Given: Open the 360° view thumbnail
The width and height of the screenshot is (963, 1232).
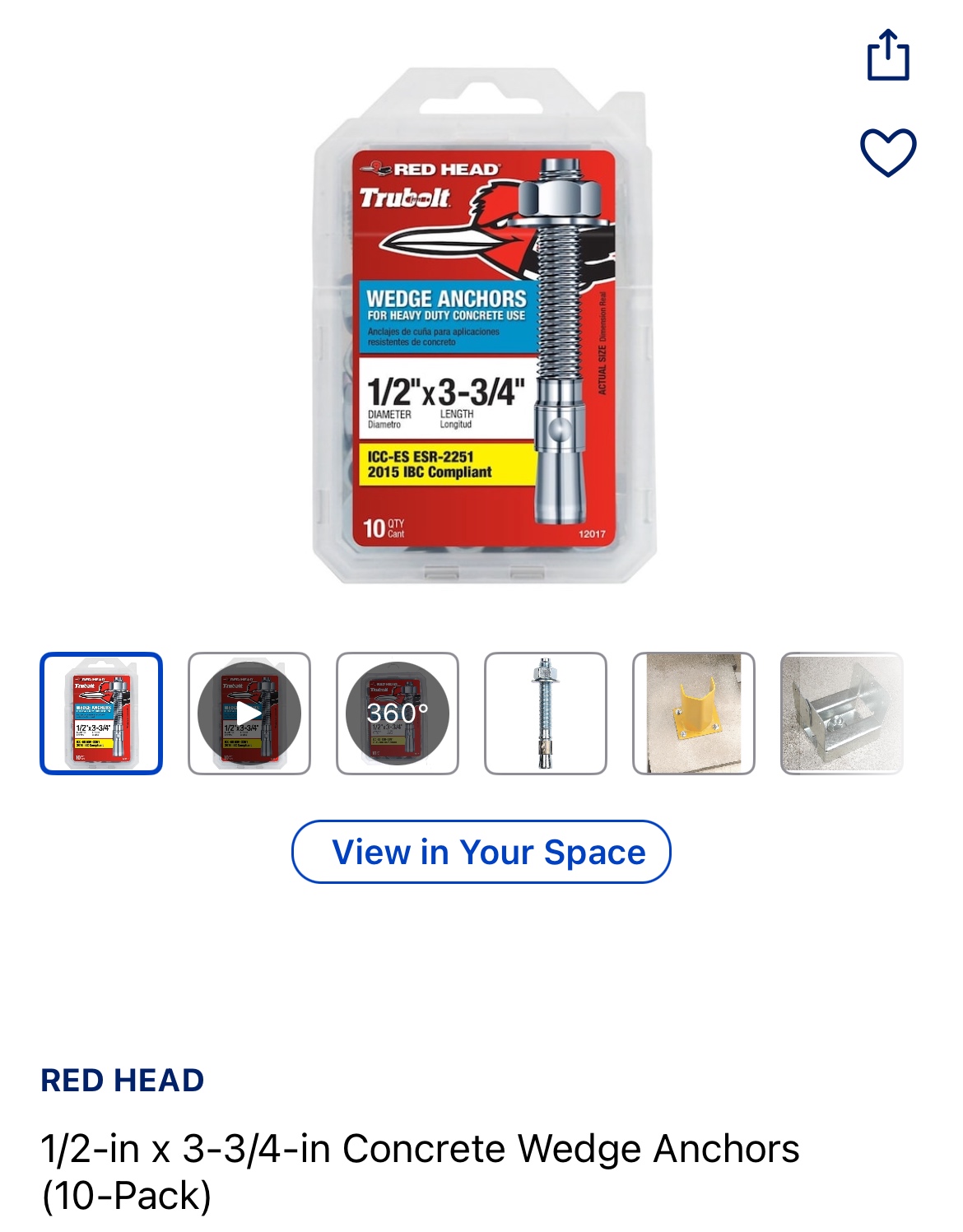Looking at the screenshot, I should pyautogui.click(x=398, y=714).
